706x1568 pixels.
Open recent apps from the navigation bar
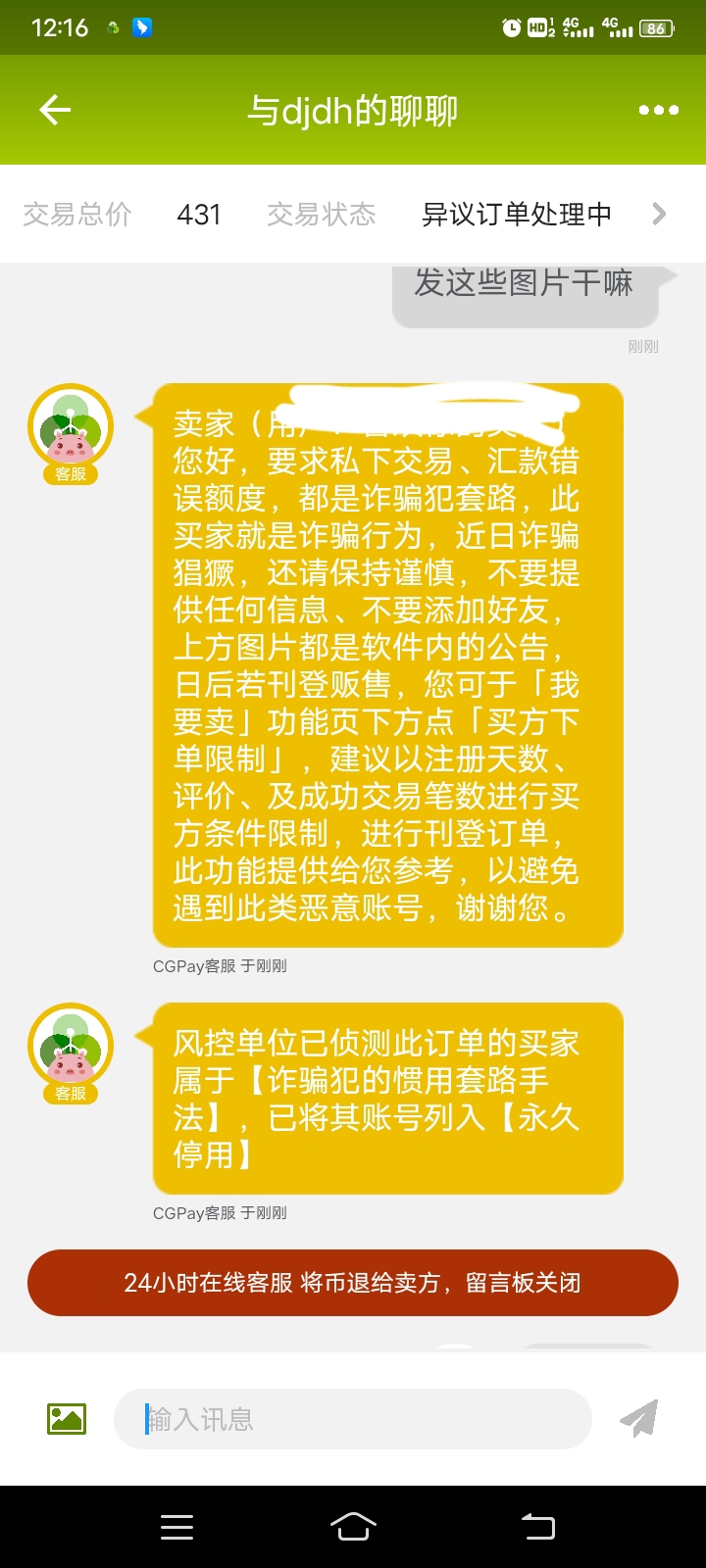(176, 1527)
